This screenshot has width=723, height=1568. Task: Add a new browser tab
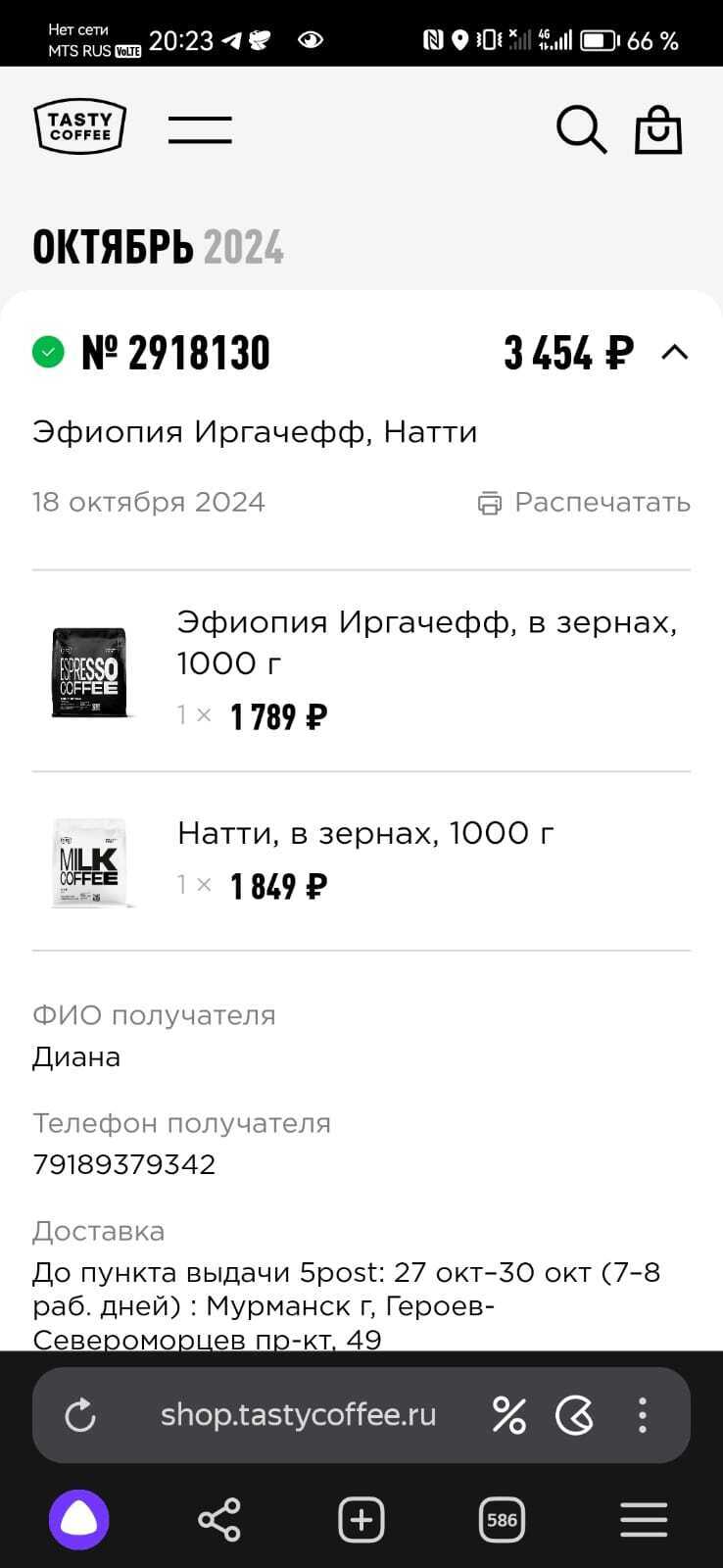coord(361,1520)
